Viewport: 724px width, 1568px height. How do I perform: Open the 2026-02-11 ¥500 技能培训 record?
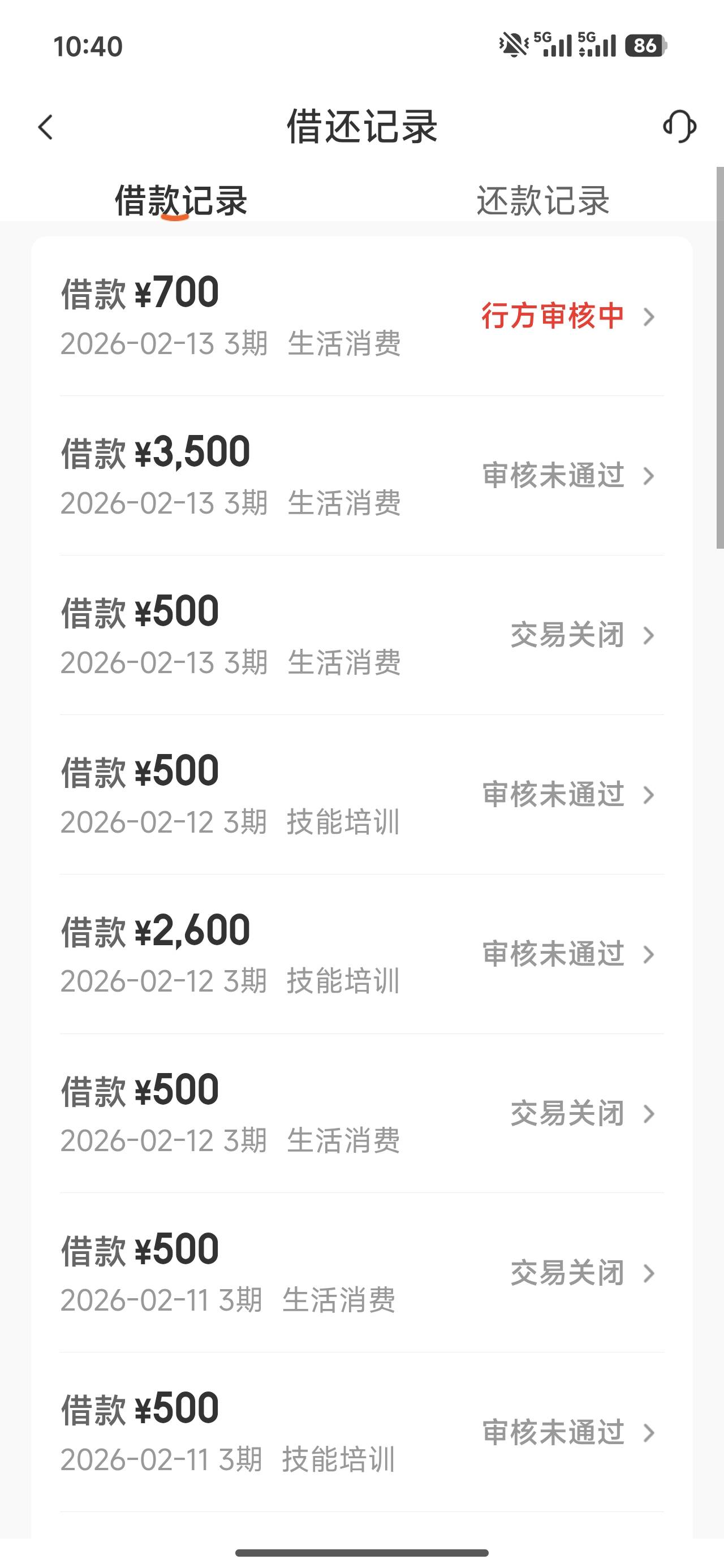361,1433
